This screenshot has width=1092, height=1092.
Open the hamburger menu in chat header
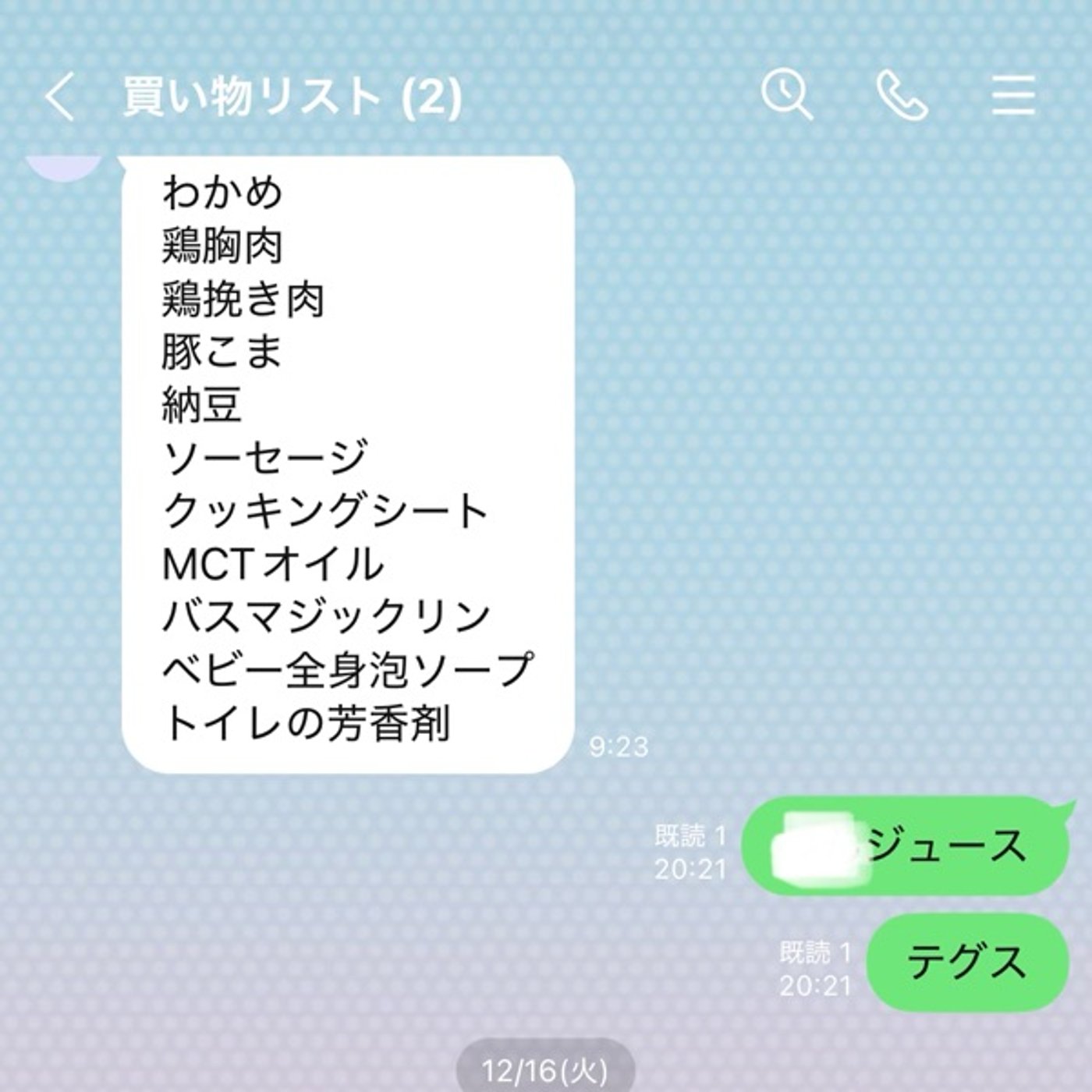pyautogui.click(x=1013, y=95)
